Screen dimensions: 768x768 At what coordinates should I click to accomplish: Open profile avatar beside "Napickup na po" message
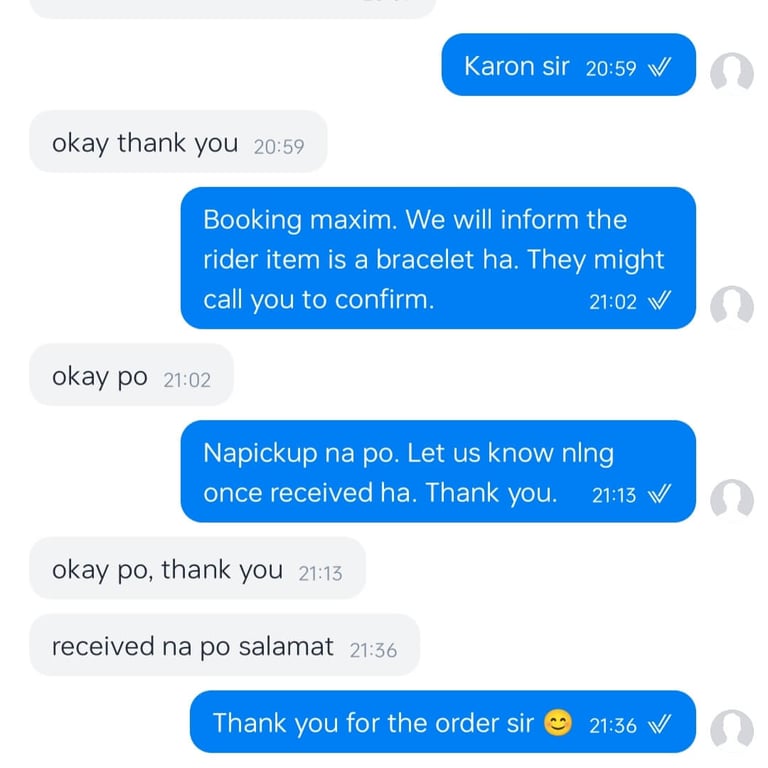pyautogui.click(x=731, y=499)
